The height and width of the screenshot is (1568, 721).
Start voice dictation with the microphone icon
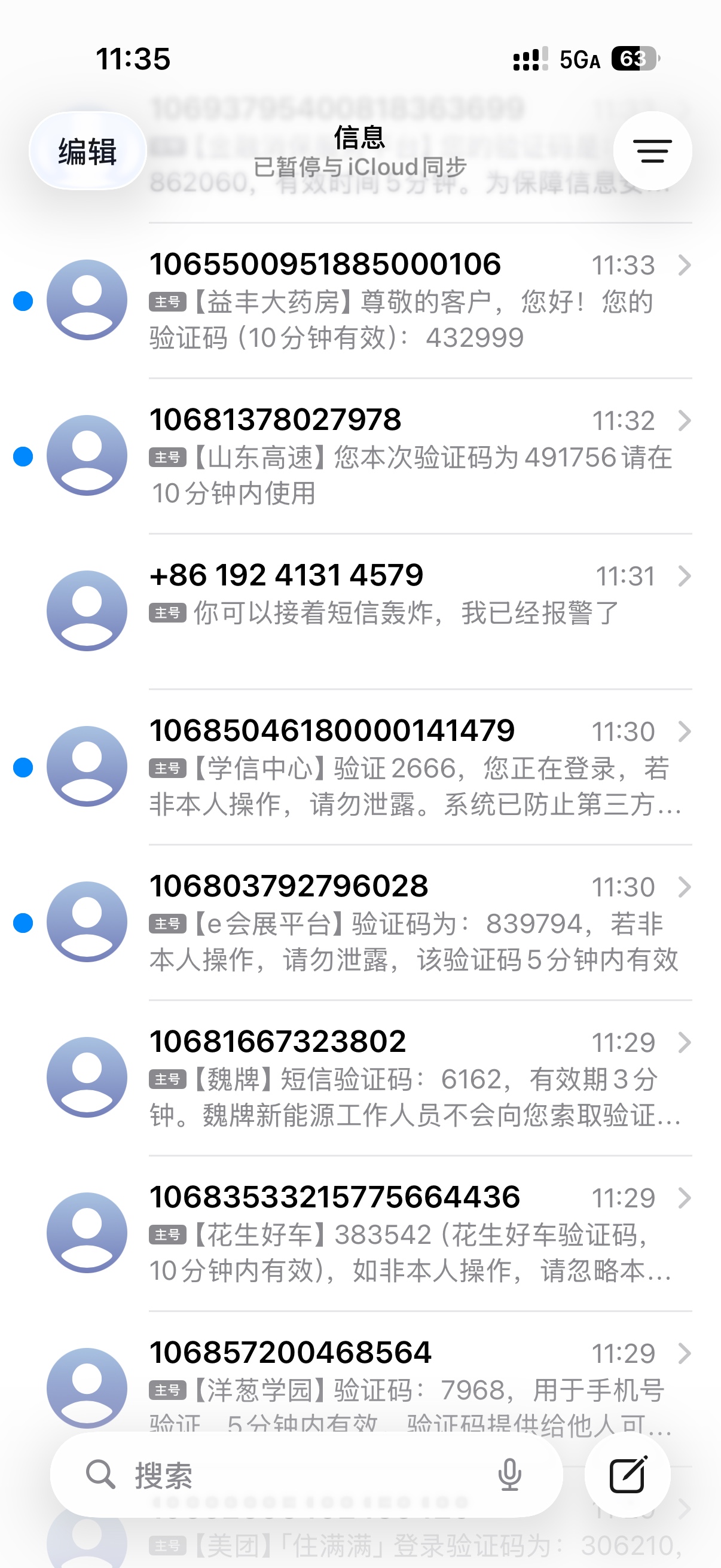(509, 1474)
